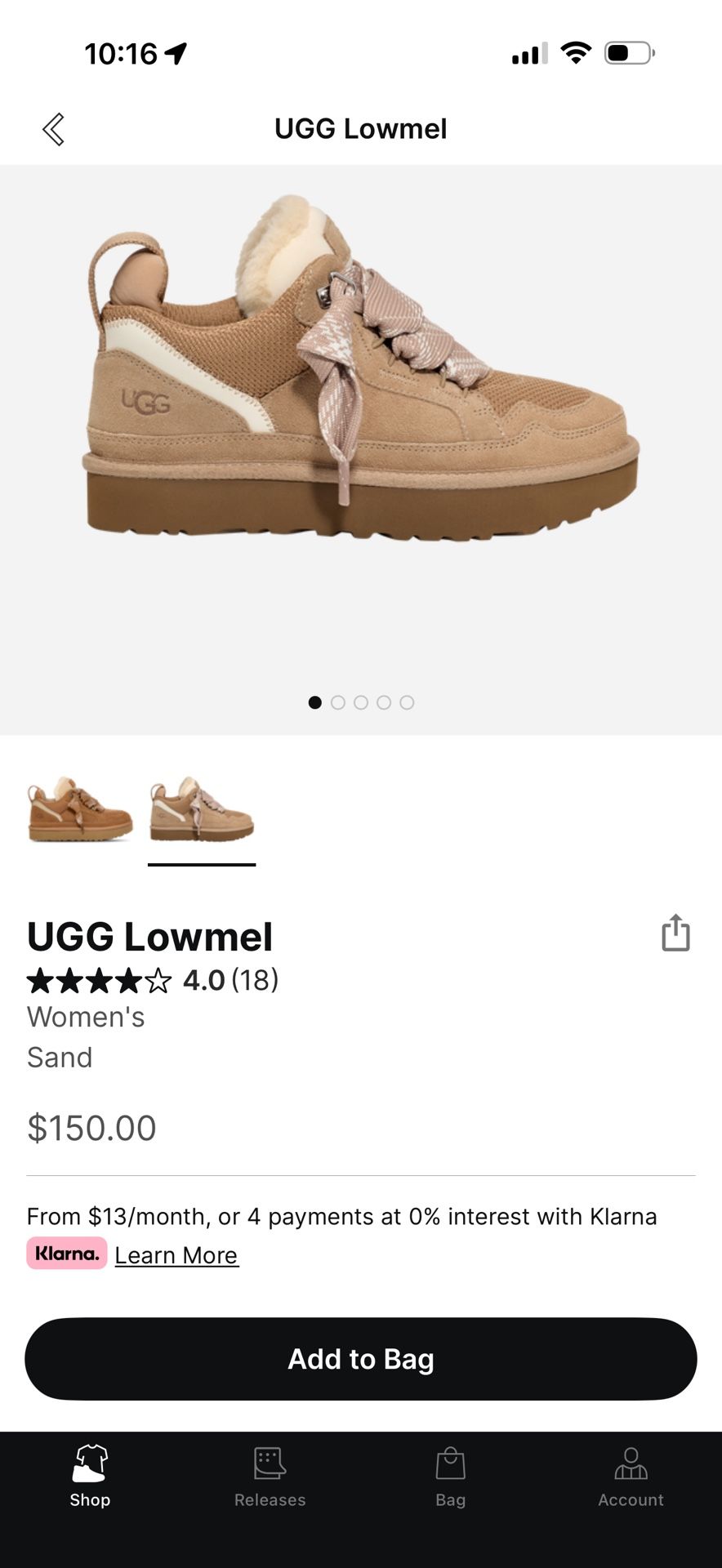Tap the 4.0 star rating display
Screen dimensions: 722x1568
pyautogui.click(x=152, y=981)
